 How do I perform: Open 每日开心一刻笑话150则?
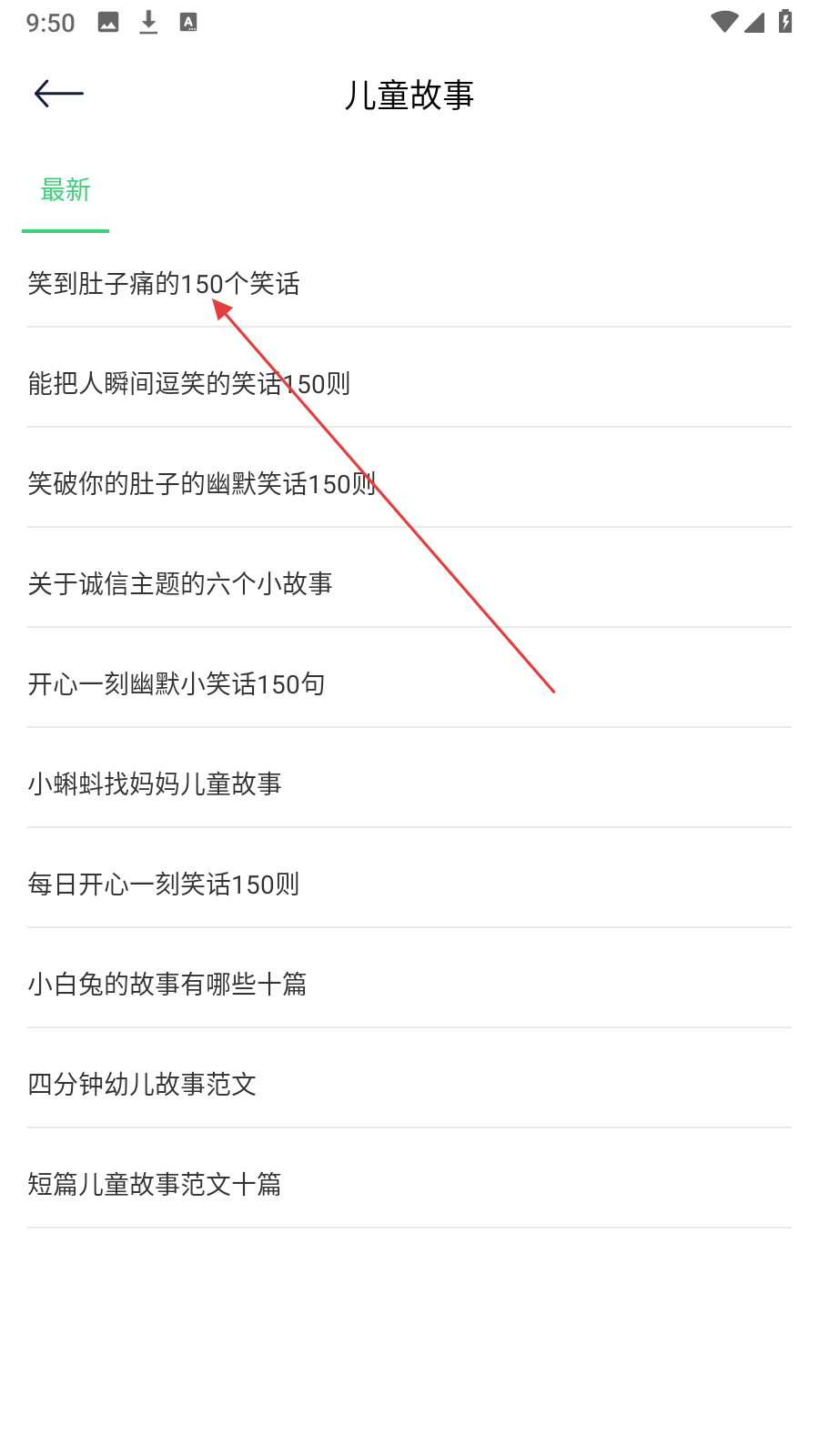164,885
